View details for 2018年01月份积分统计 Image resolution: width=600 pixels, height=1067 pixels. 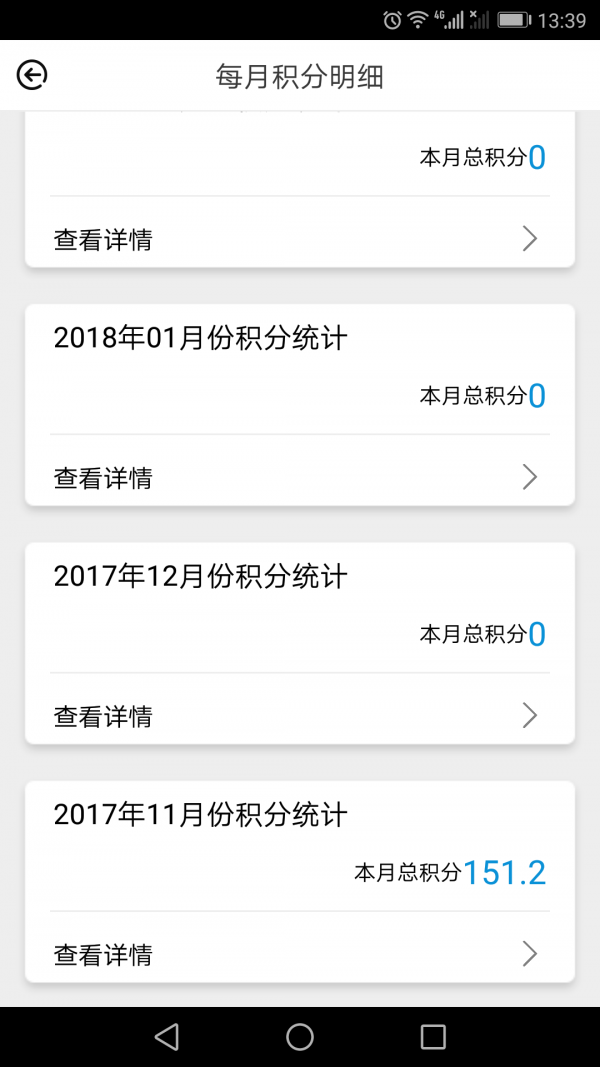tap(298, 477)
